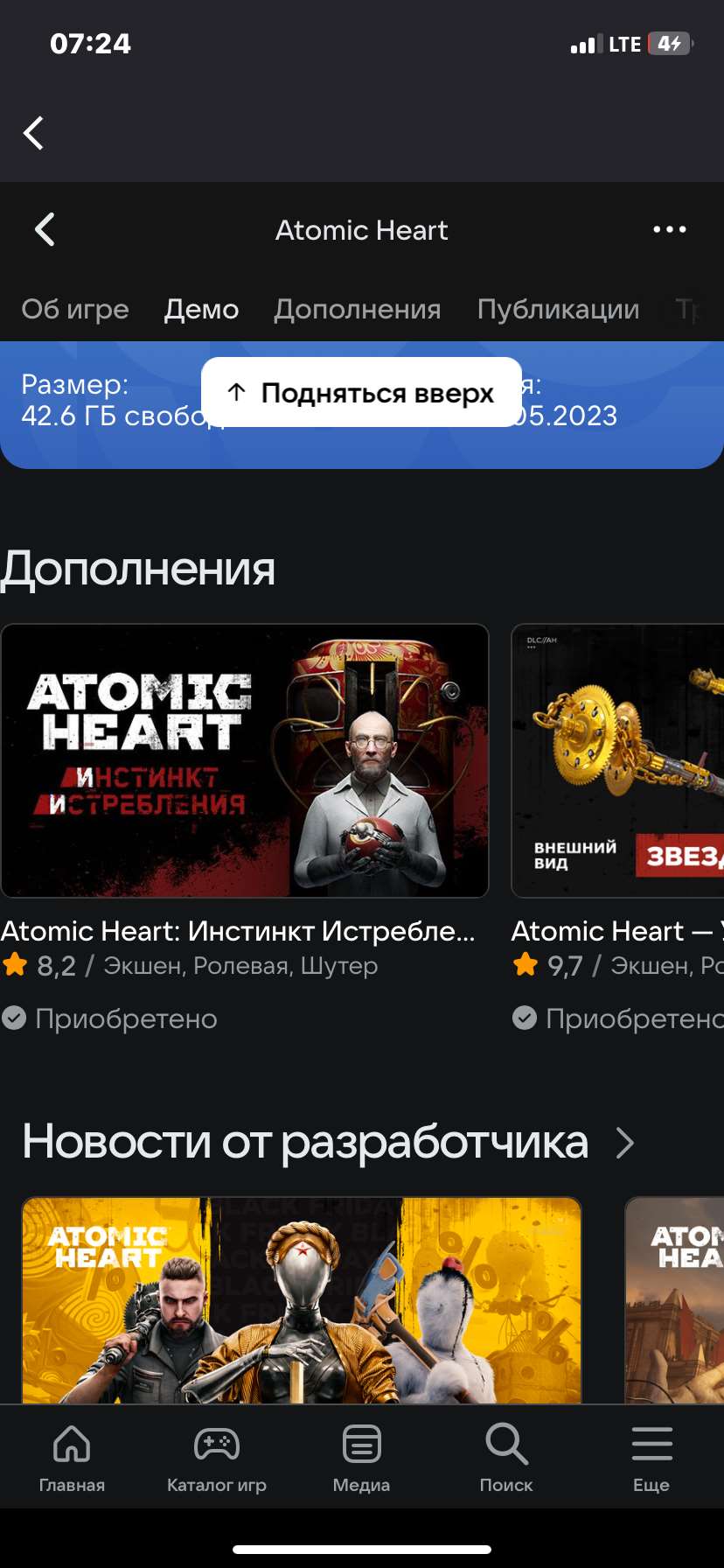
Task: Open the Публикации tab
Action: coord(558,309)
